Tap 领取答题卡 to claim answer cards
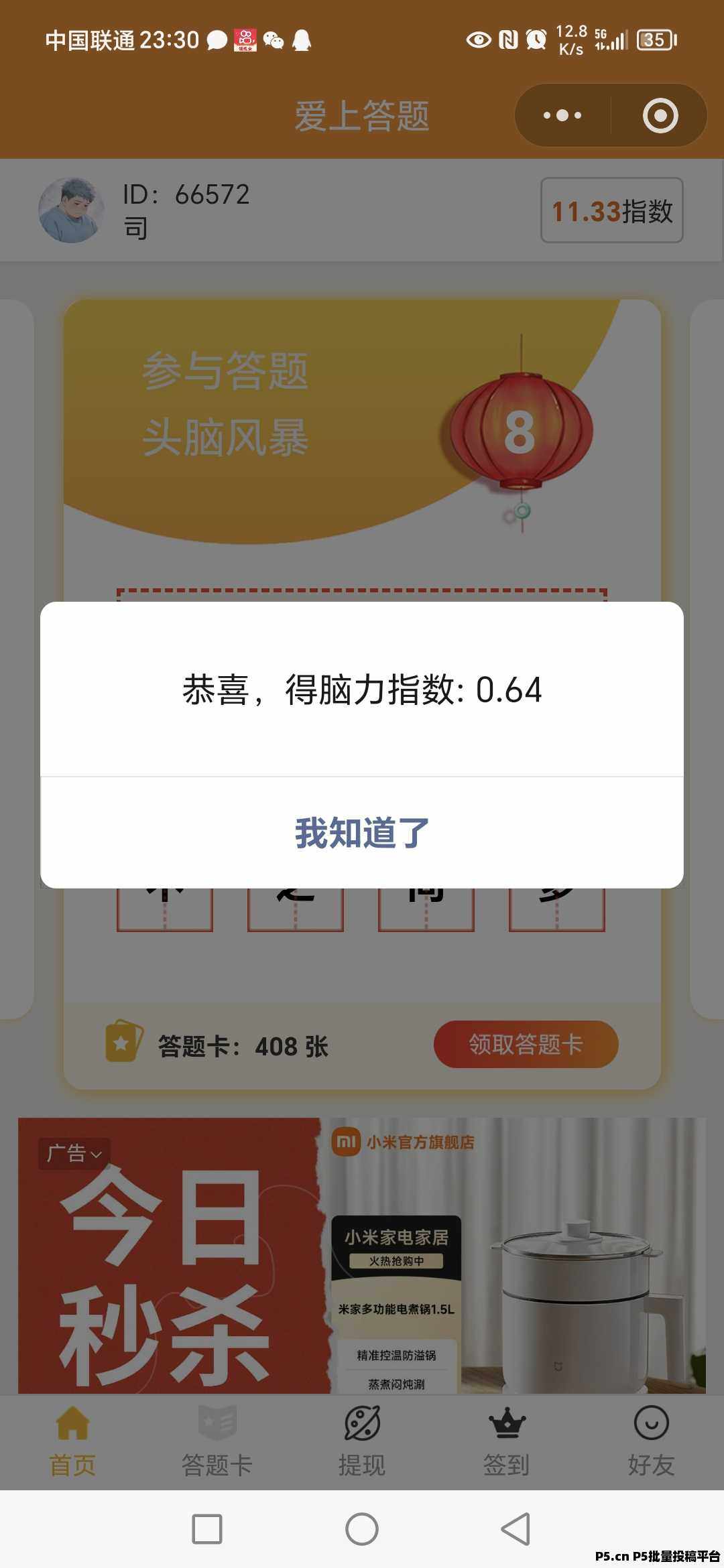Screen dimensions: 724x1568 tap(527, 1044)
